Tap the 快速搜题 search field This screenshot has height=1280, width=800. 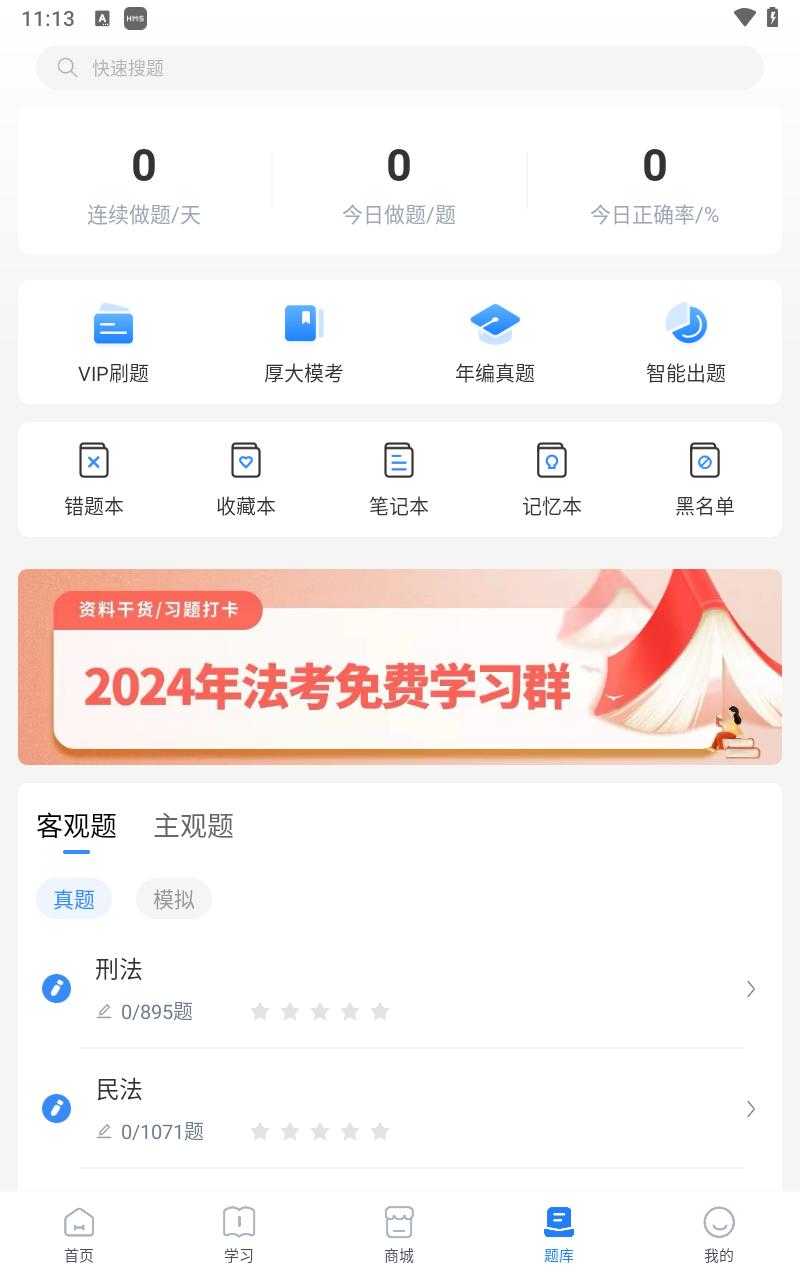(x=400, y=67)
